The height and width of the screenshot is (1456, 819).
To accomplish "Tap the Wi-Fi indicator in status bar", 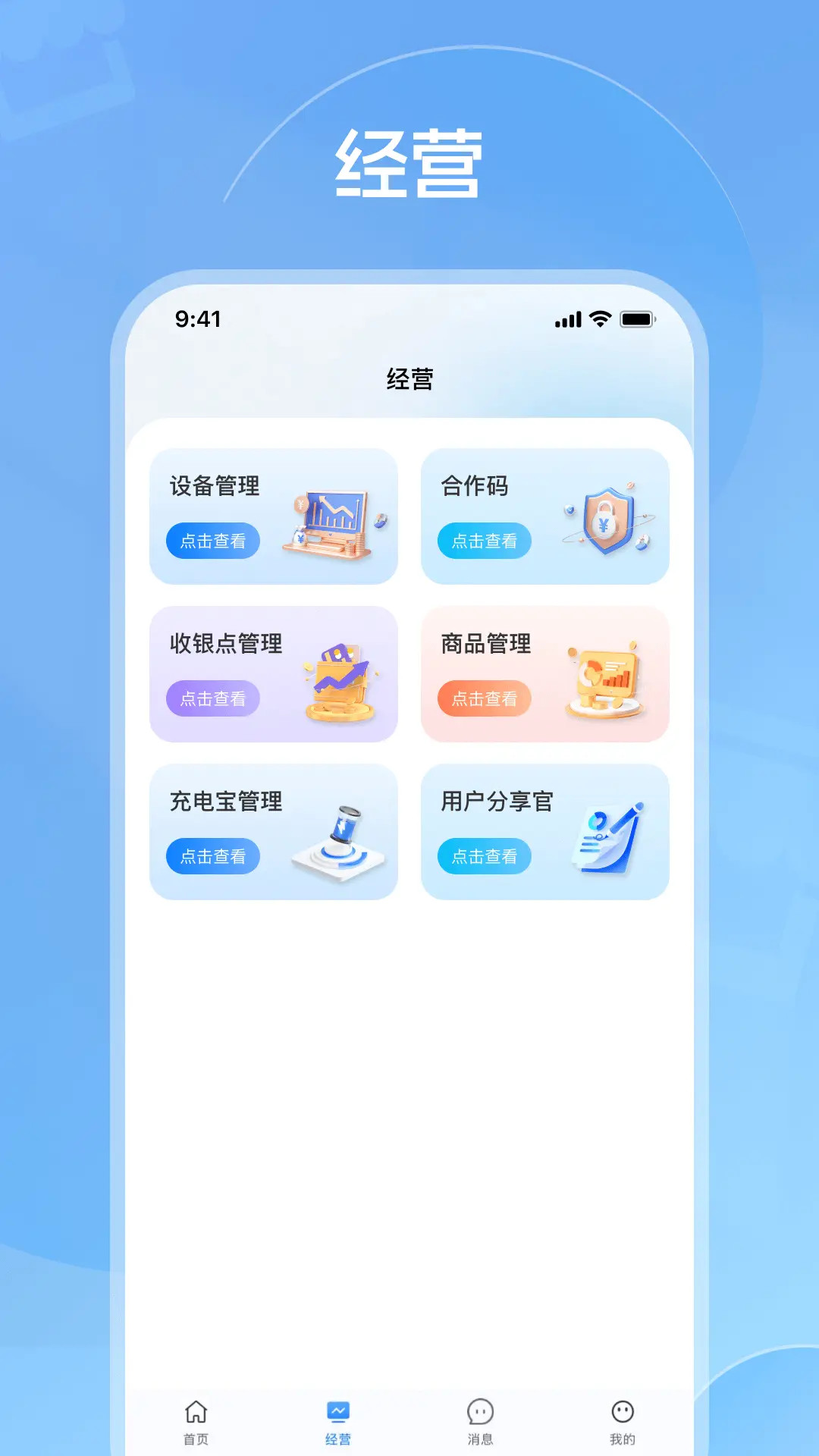I will click(601, 320).
